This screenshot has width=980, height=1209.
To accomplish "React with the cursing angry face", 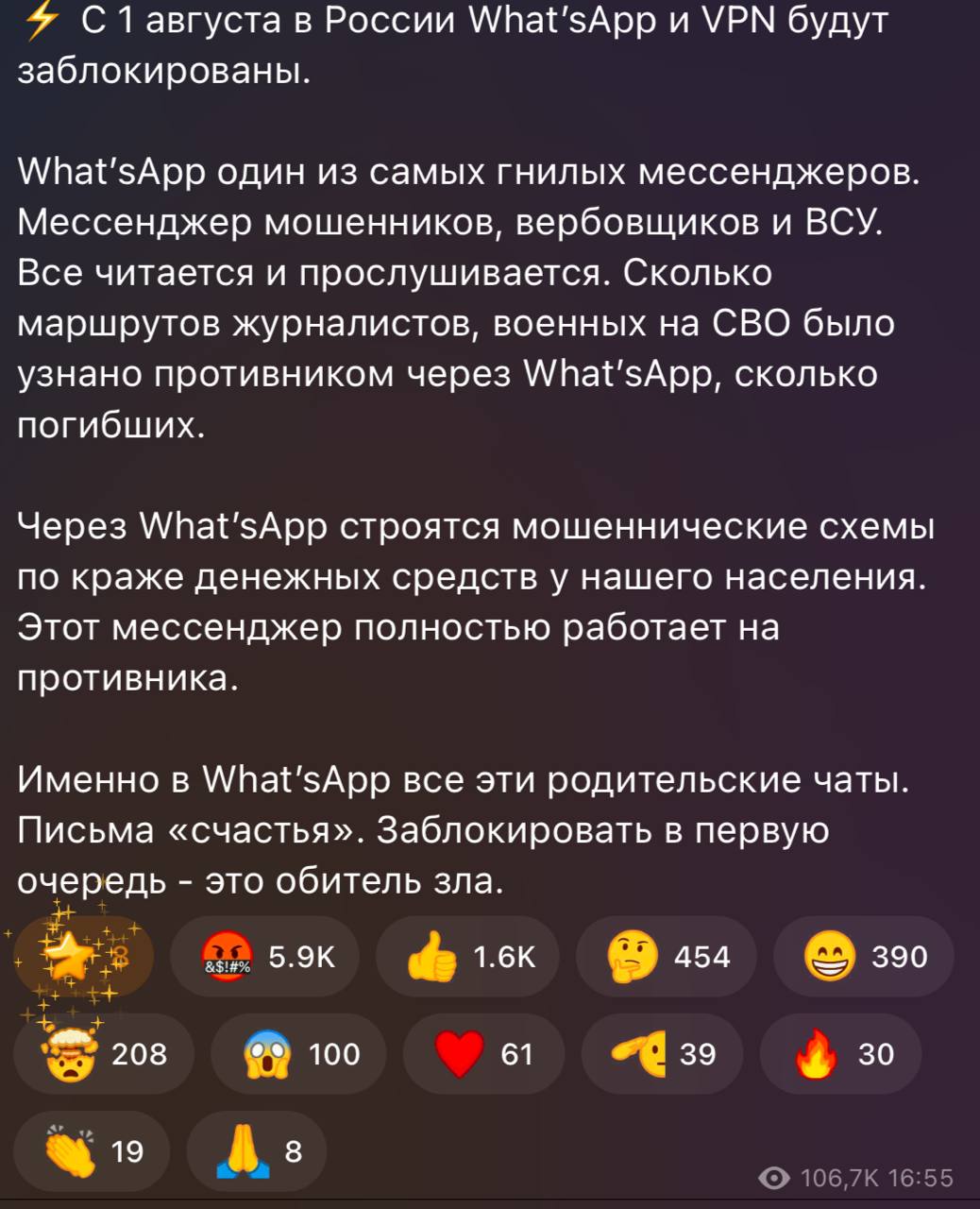I will 266,957.
